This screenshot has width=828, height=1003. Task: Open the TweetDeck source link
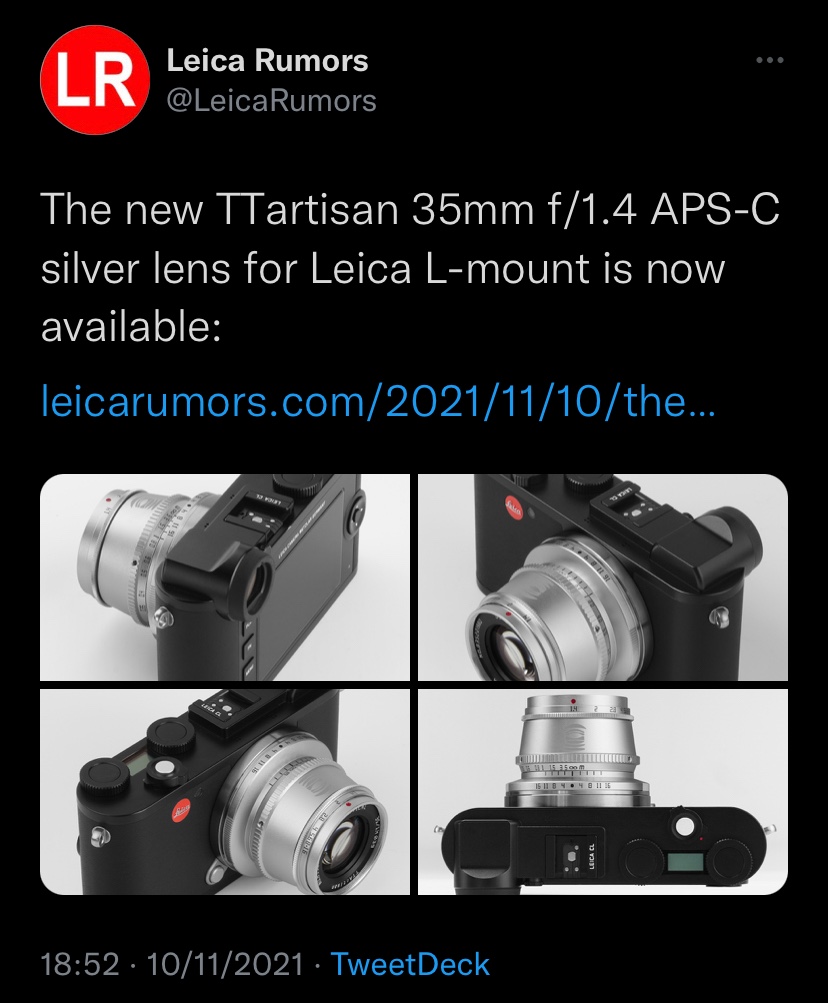click(x=410, y=964)
